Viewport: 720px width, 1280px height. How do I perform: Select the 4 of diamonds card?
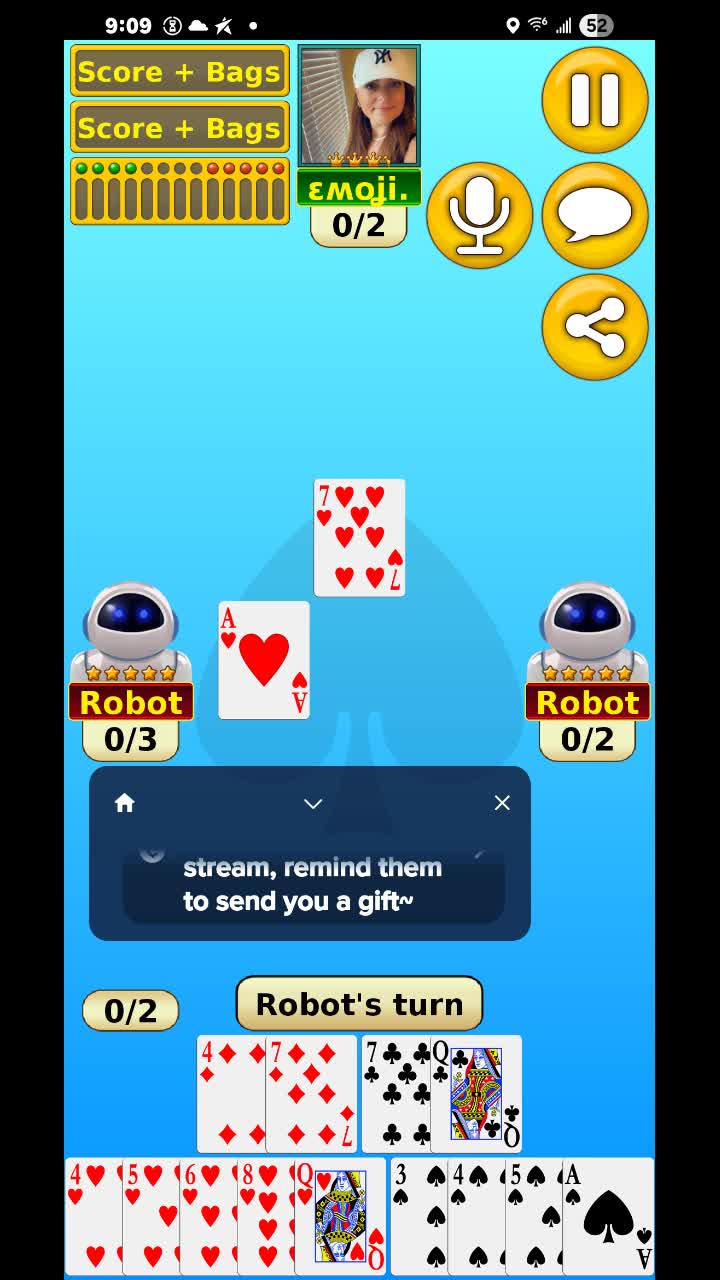[230, 1093]
